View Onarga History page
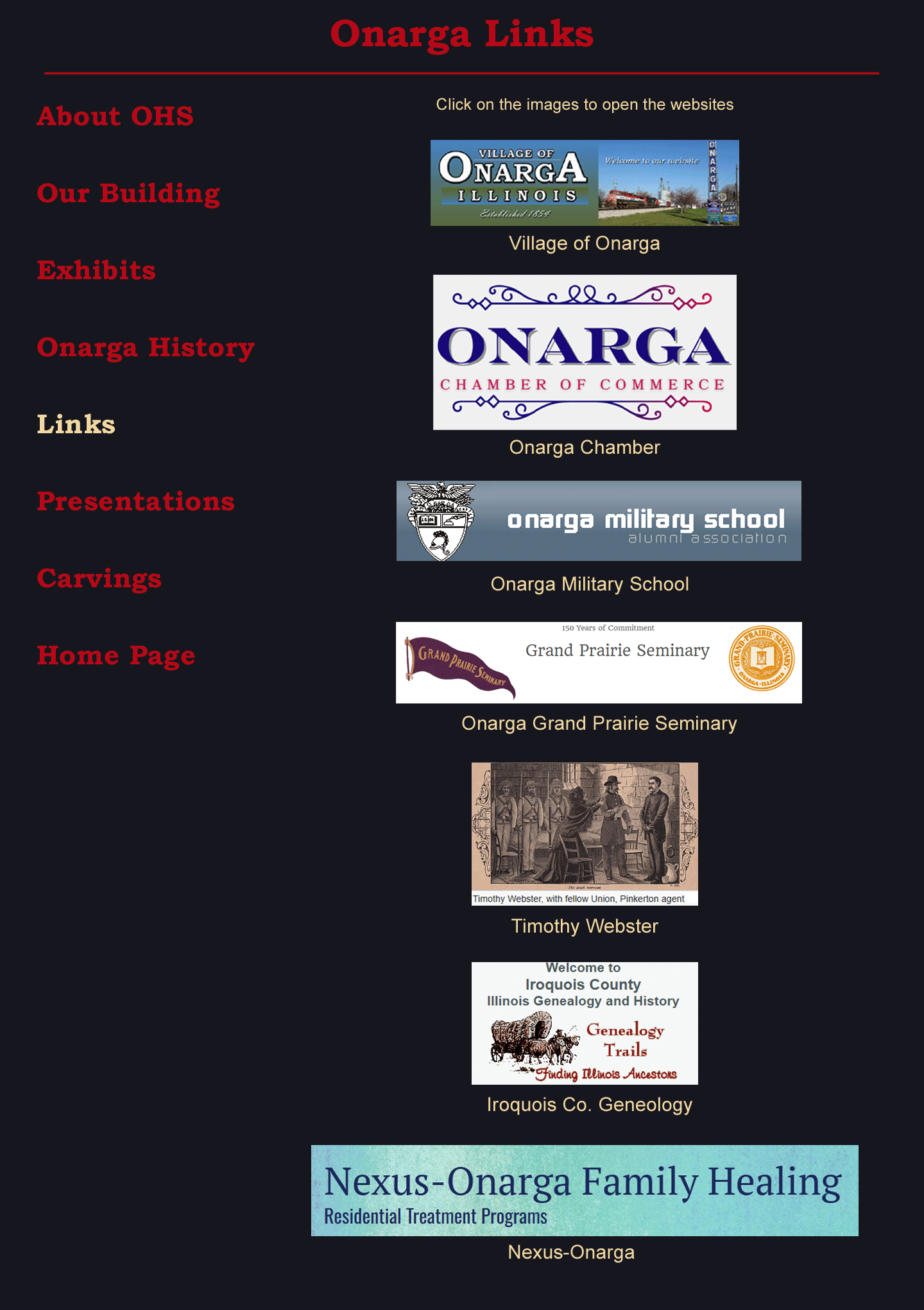This screenshot has width=924, height=1310. 146,348
